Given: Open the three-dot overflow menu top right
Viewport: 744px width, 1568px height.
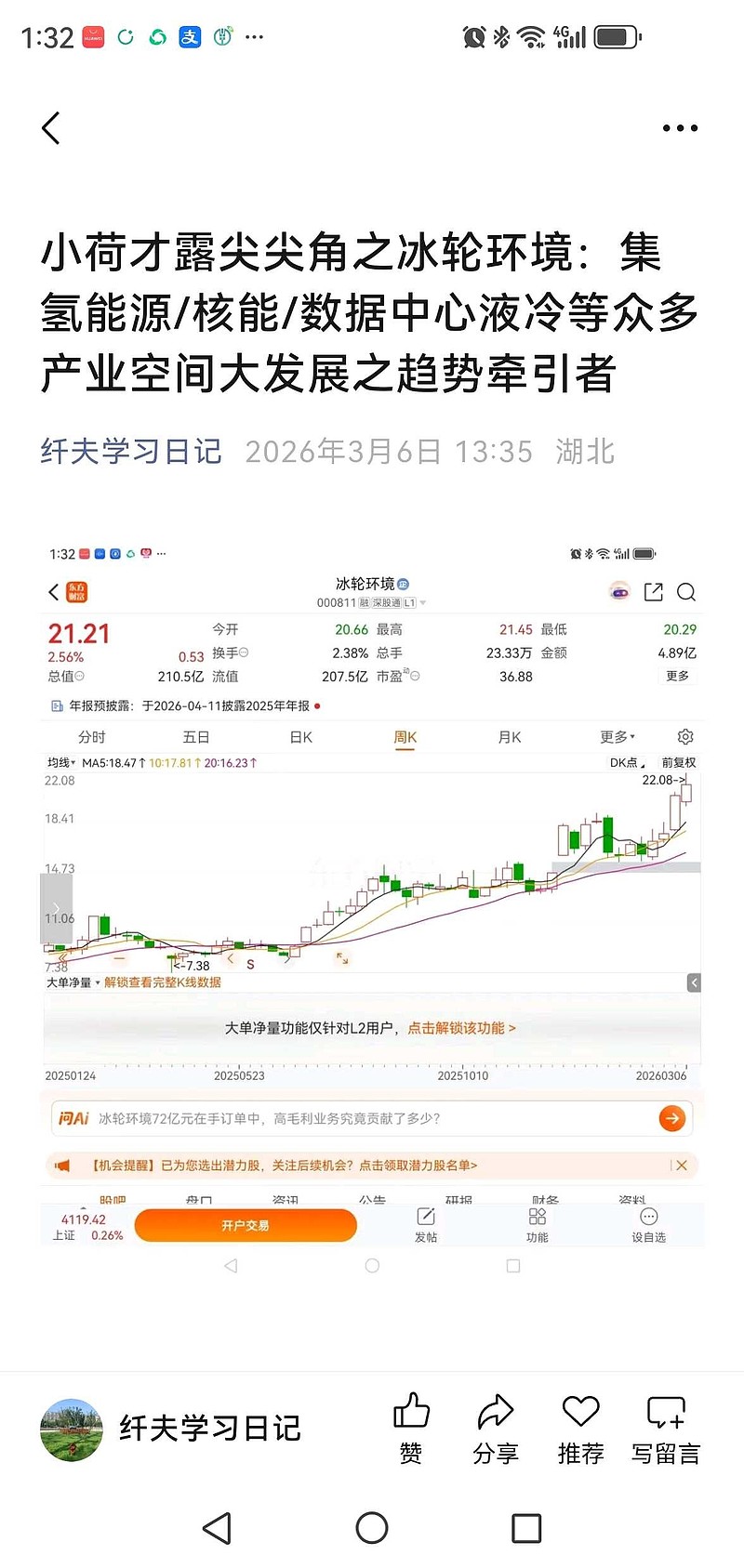Looking at the screenshot, I should [680, 128].
